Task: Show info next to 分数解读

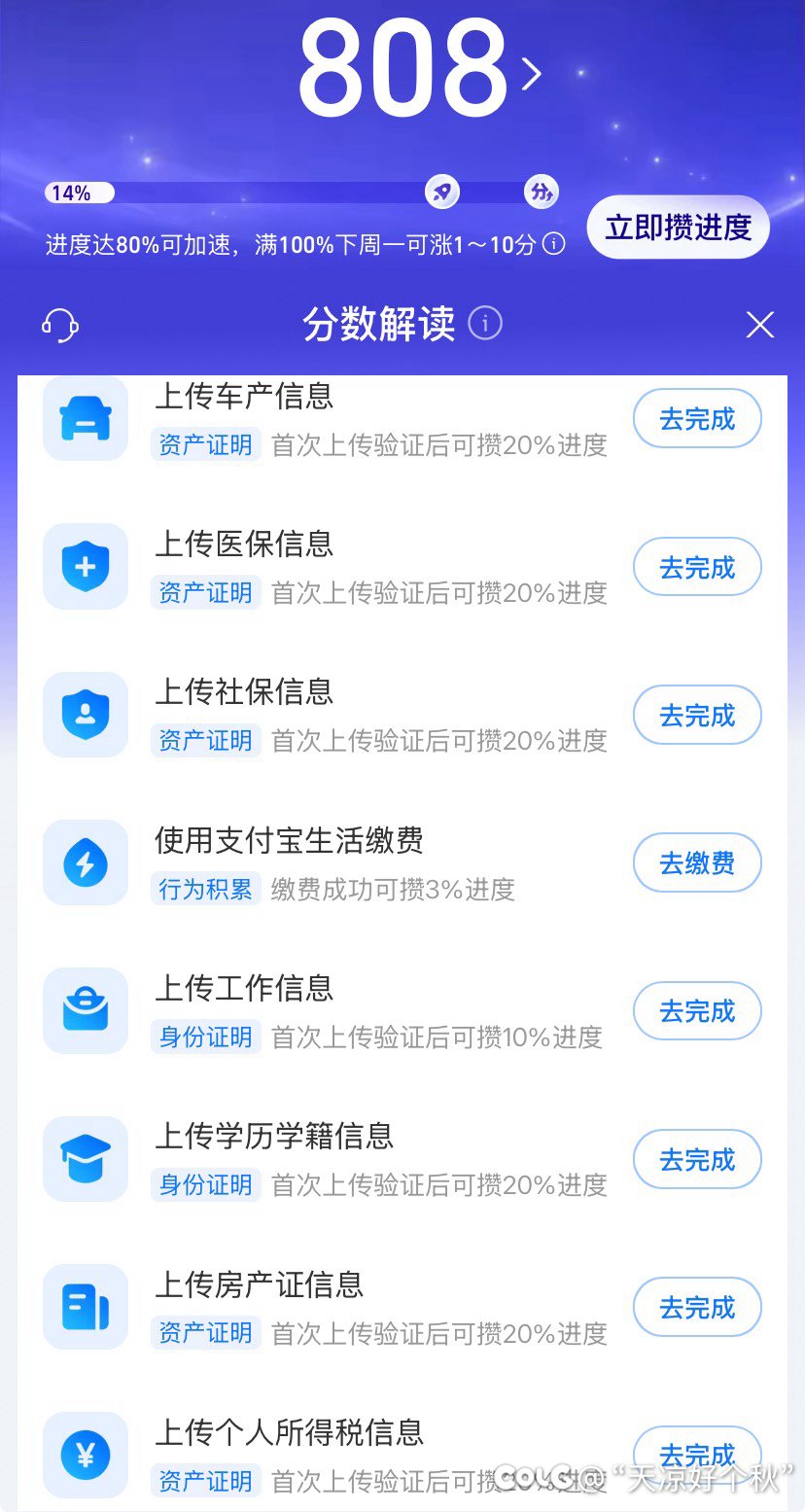Action: click(x=485, y=323)
